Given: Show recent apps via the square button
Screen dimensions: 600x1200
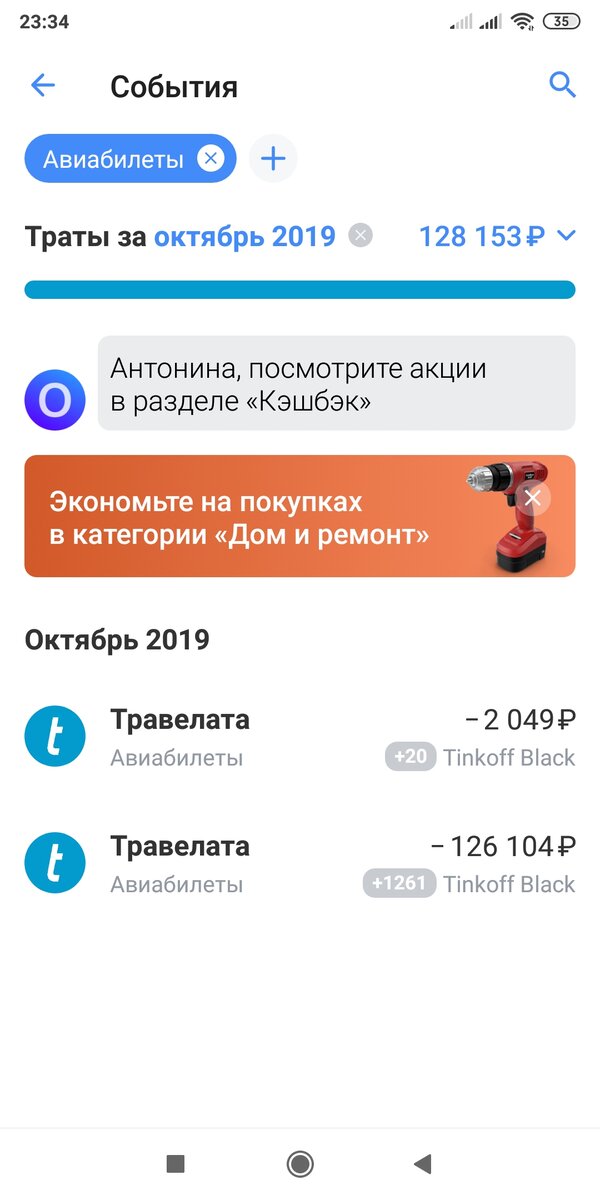Looking at the screenshot, I should point(175,1163).
